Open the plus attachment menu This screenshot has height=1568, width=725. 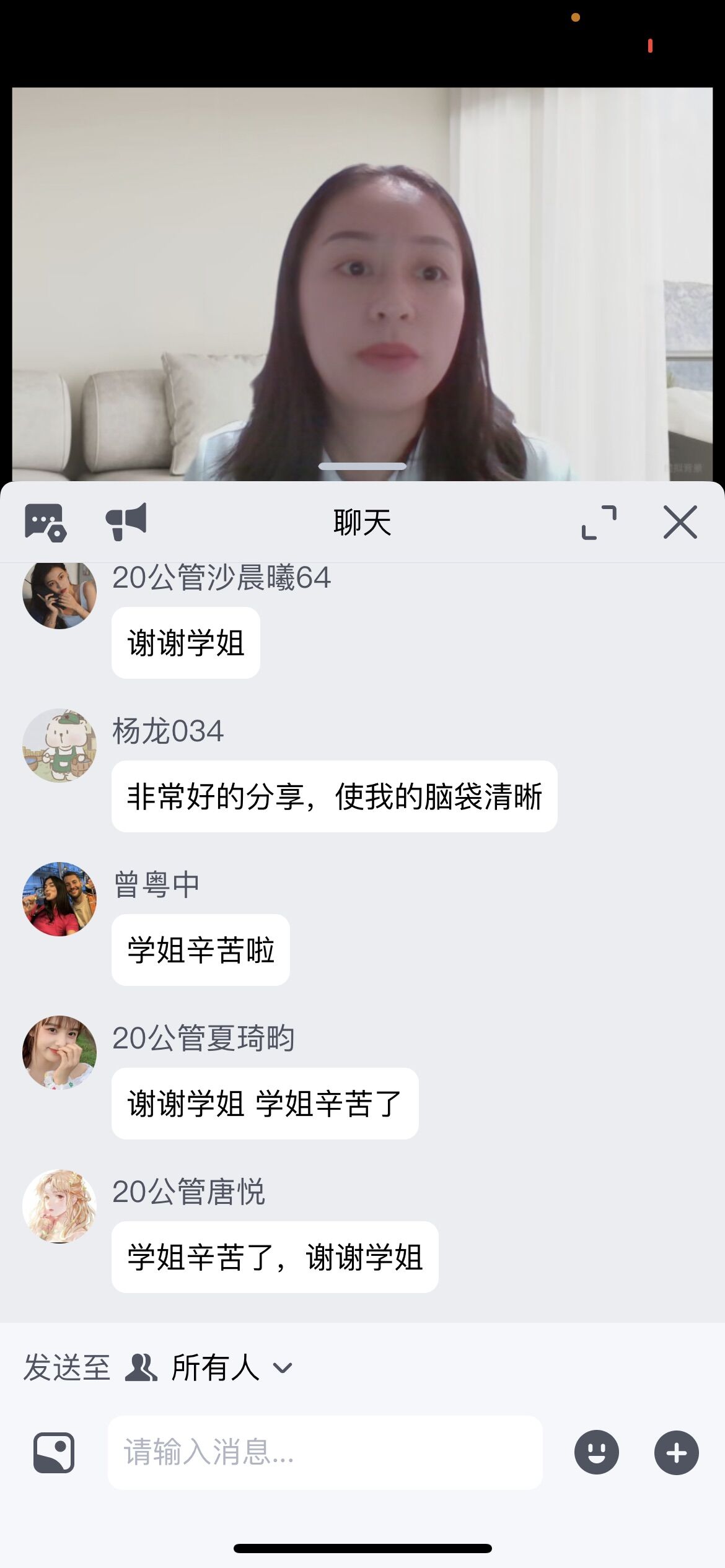coord(676,1452)
